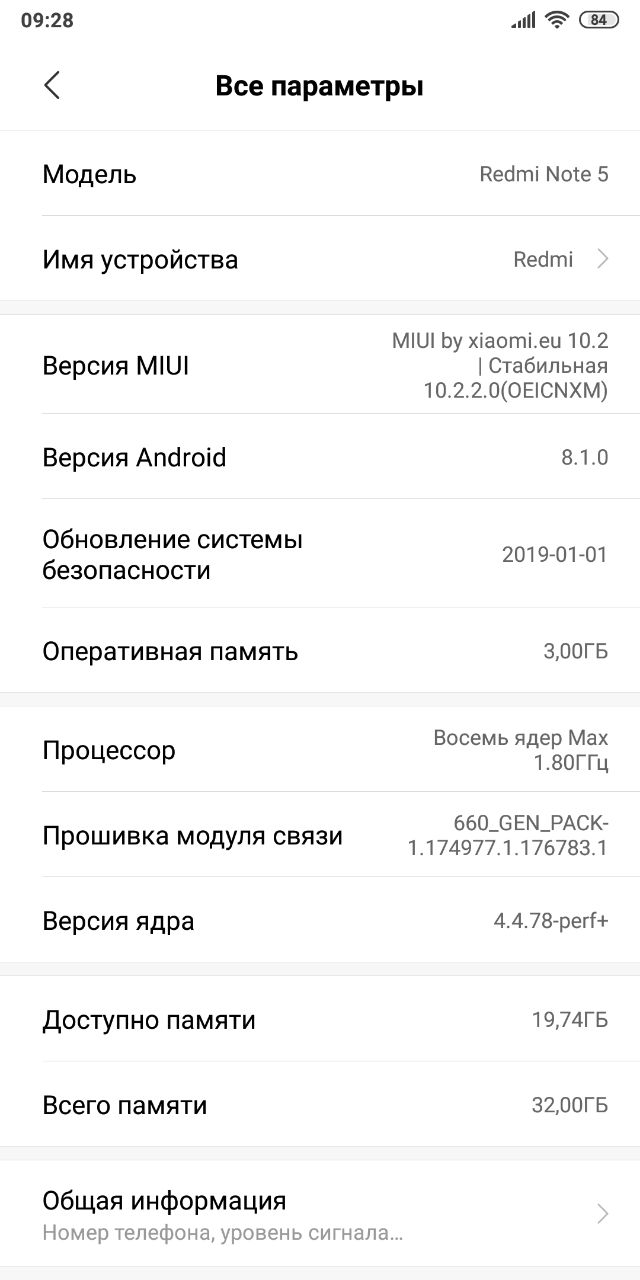Tap the Версия MIUI row

pyautogui.click(x=320, y=366)
